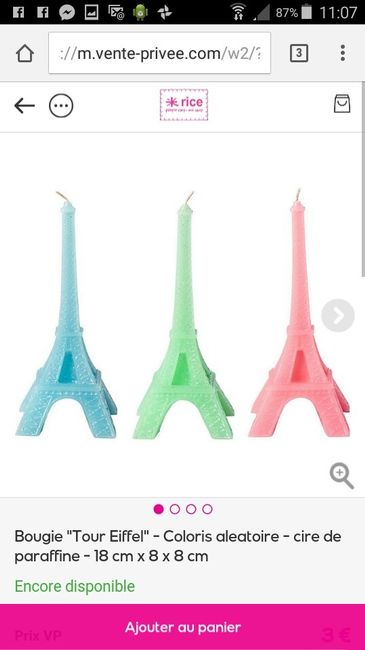Viewport: 365px width, 650px height.
Task: Go back with the arrow icon
Action: coord(24,106)
